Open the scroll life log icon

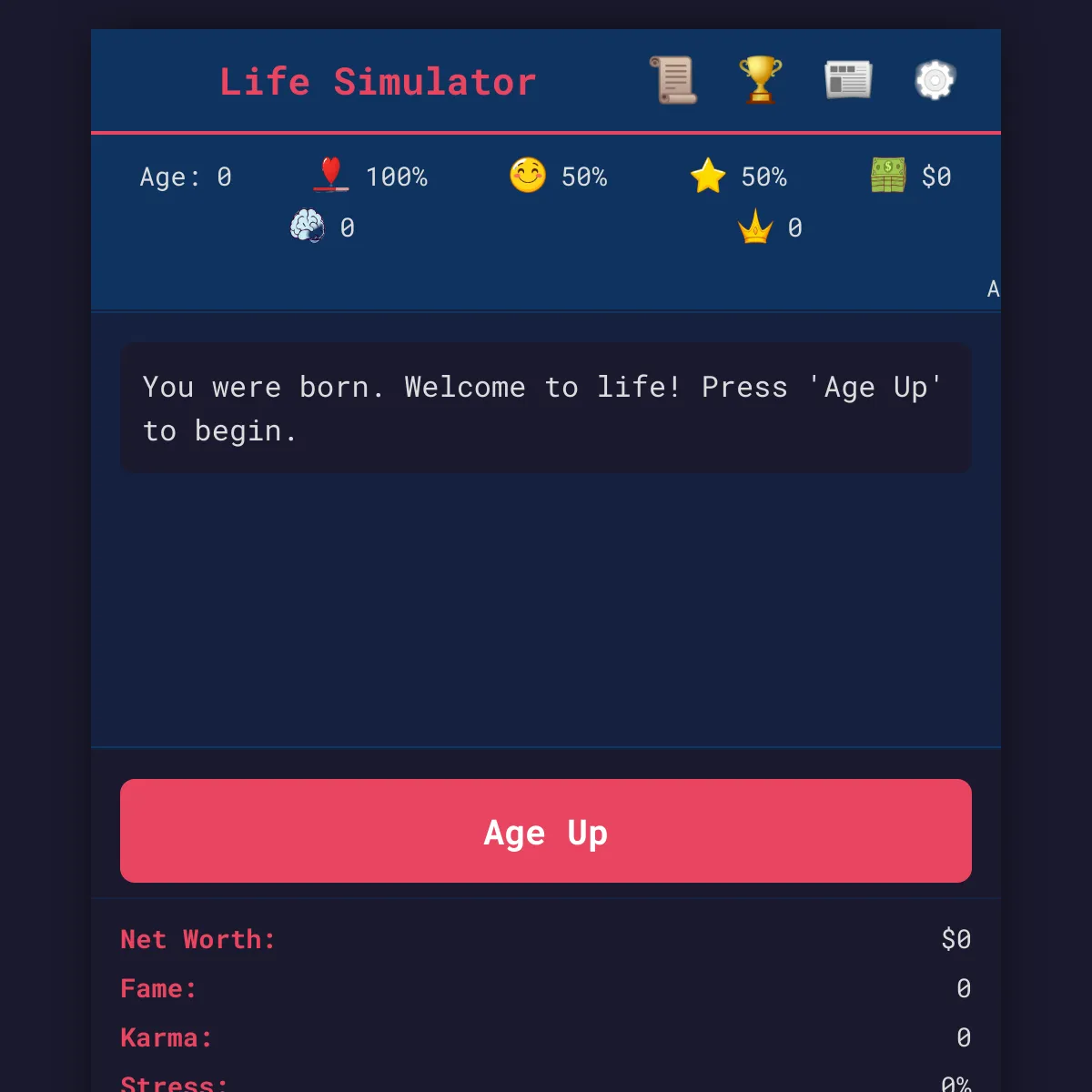tap(673, 80)
